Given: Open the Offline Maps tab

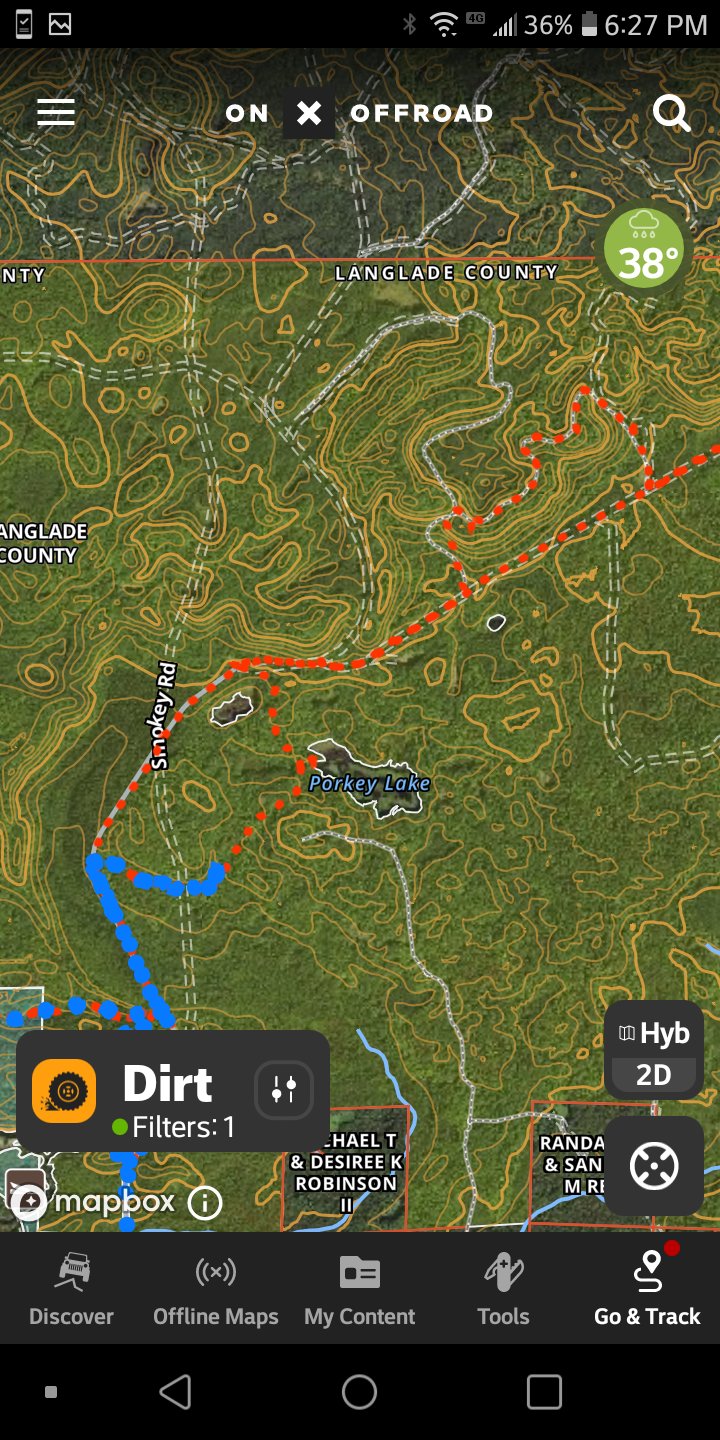Looking at the screenshot, I should (x=215, y=1288).
